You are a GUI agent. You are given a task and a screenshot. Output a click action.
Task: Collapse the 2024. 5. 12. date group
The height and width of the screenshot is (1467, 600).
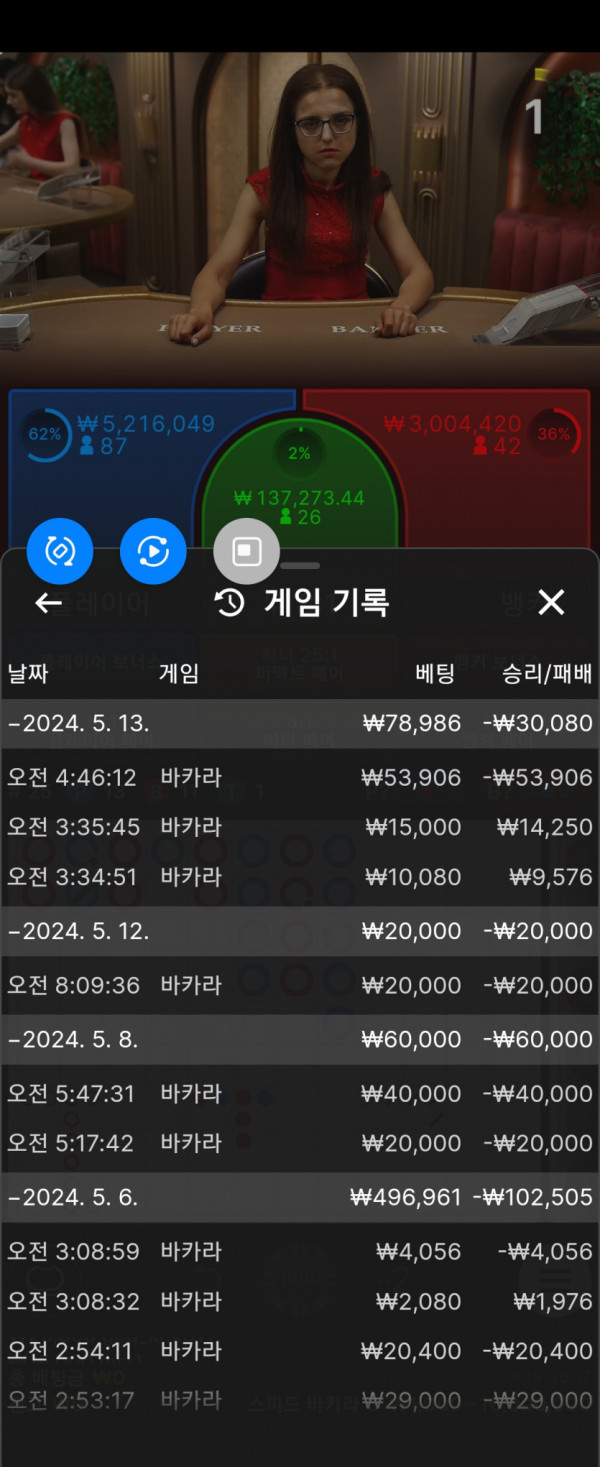coord(78,931)
